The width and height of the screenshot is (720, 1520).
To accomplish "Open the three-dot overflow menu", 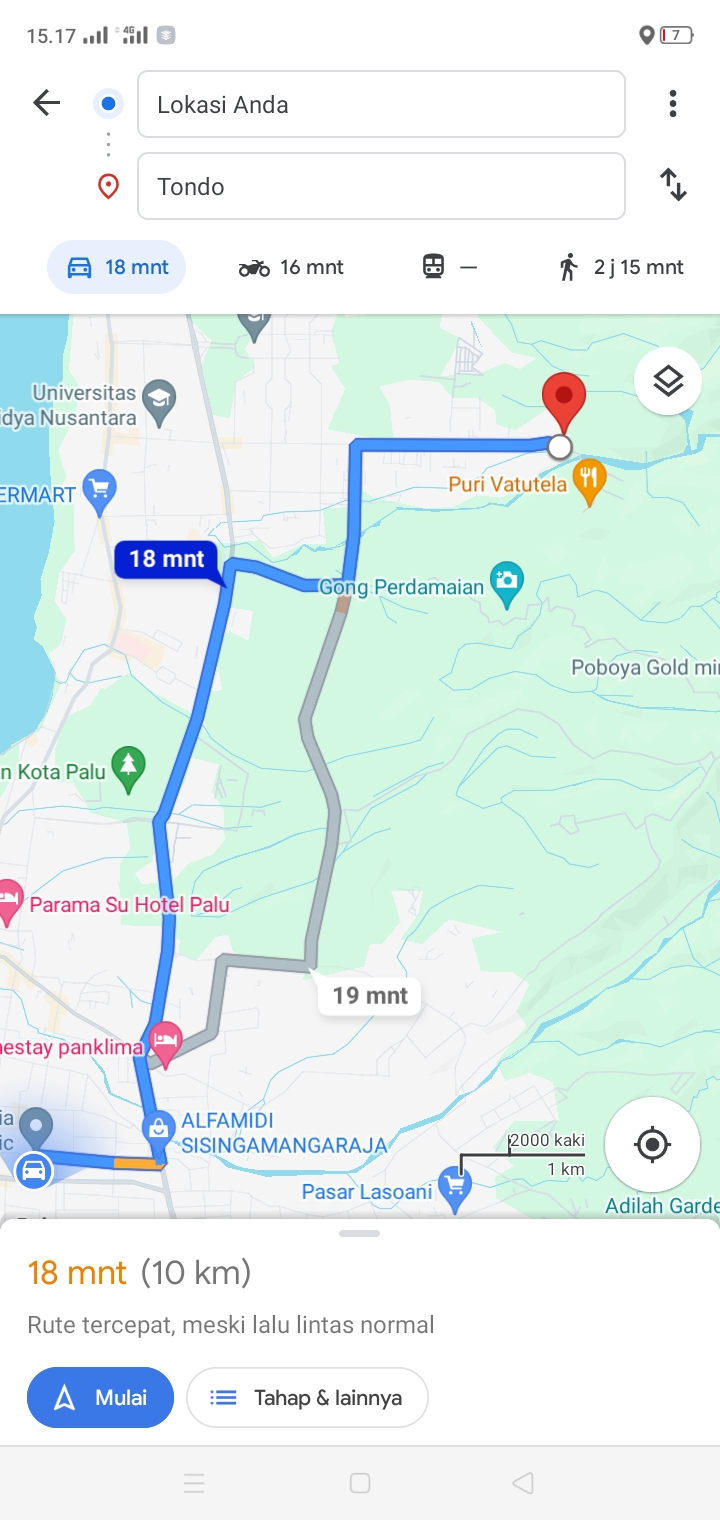I will 673,103.
